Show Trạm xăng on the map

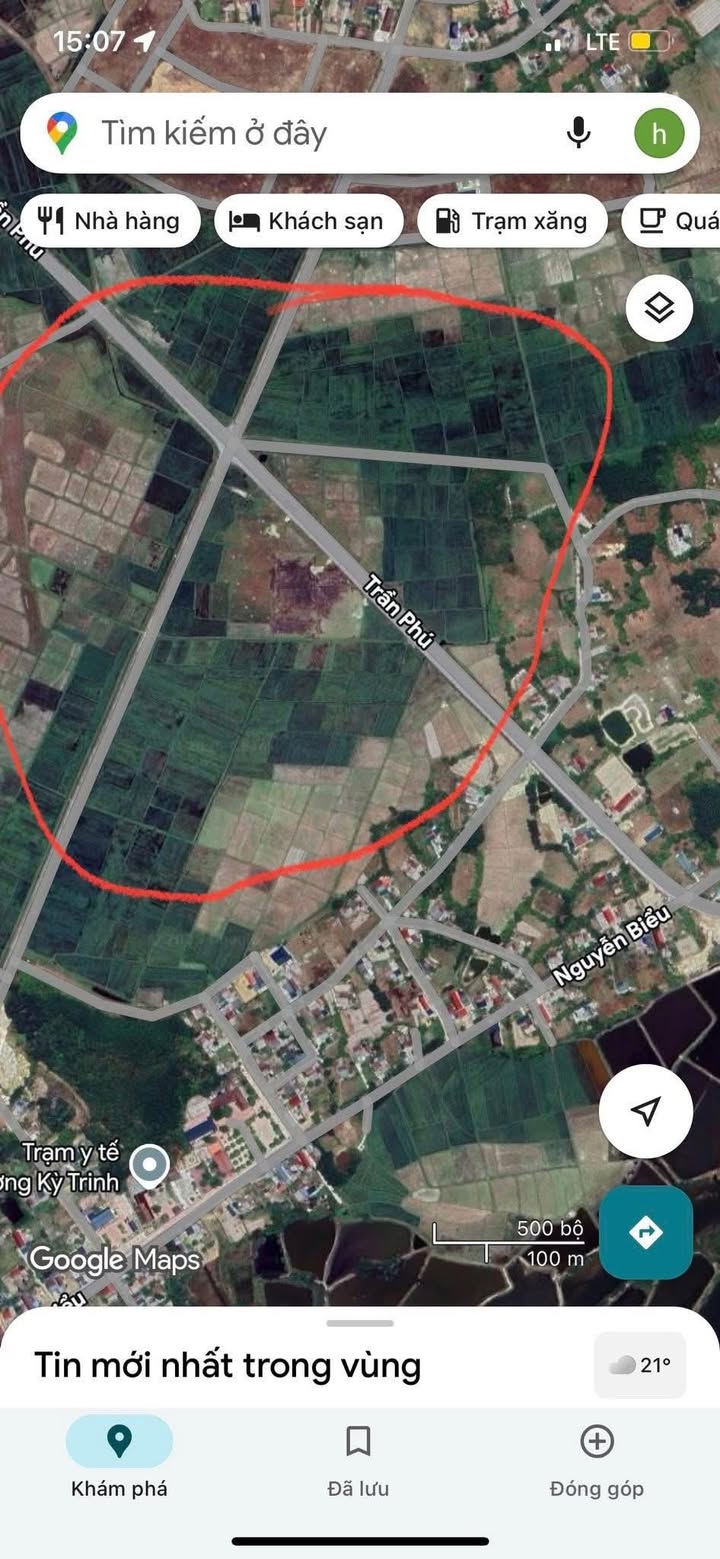click(513, 221)
